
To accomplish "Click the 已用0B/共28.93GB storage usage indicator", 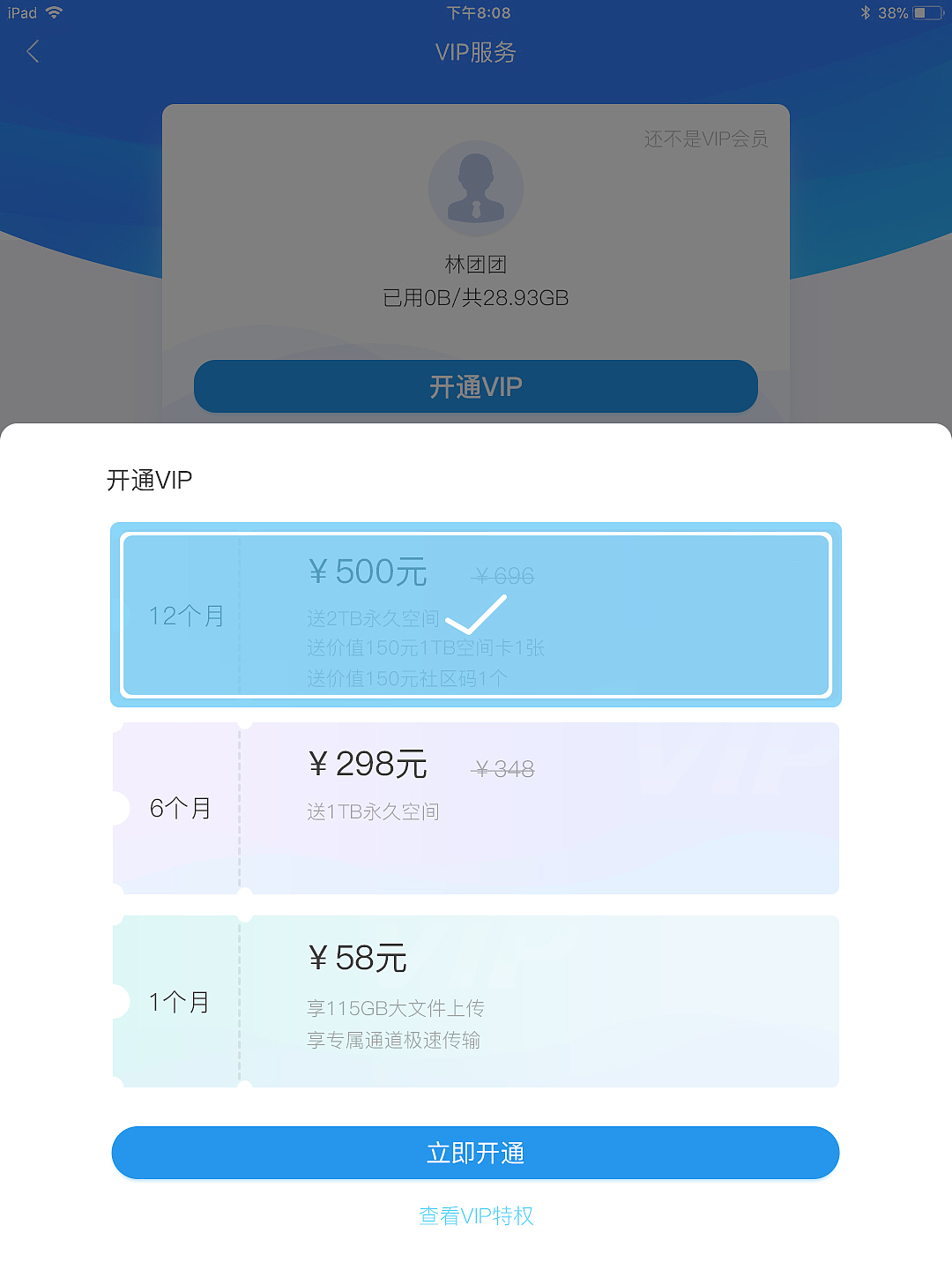I will point(475,298).
